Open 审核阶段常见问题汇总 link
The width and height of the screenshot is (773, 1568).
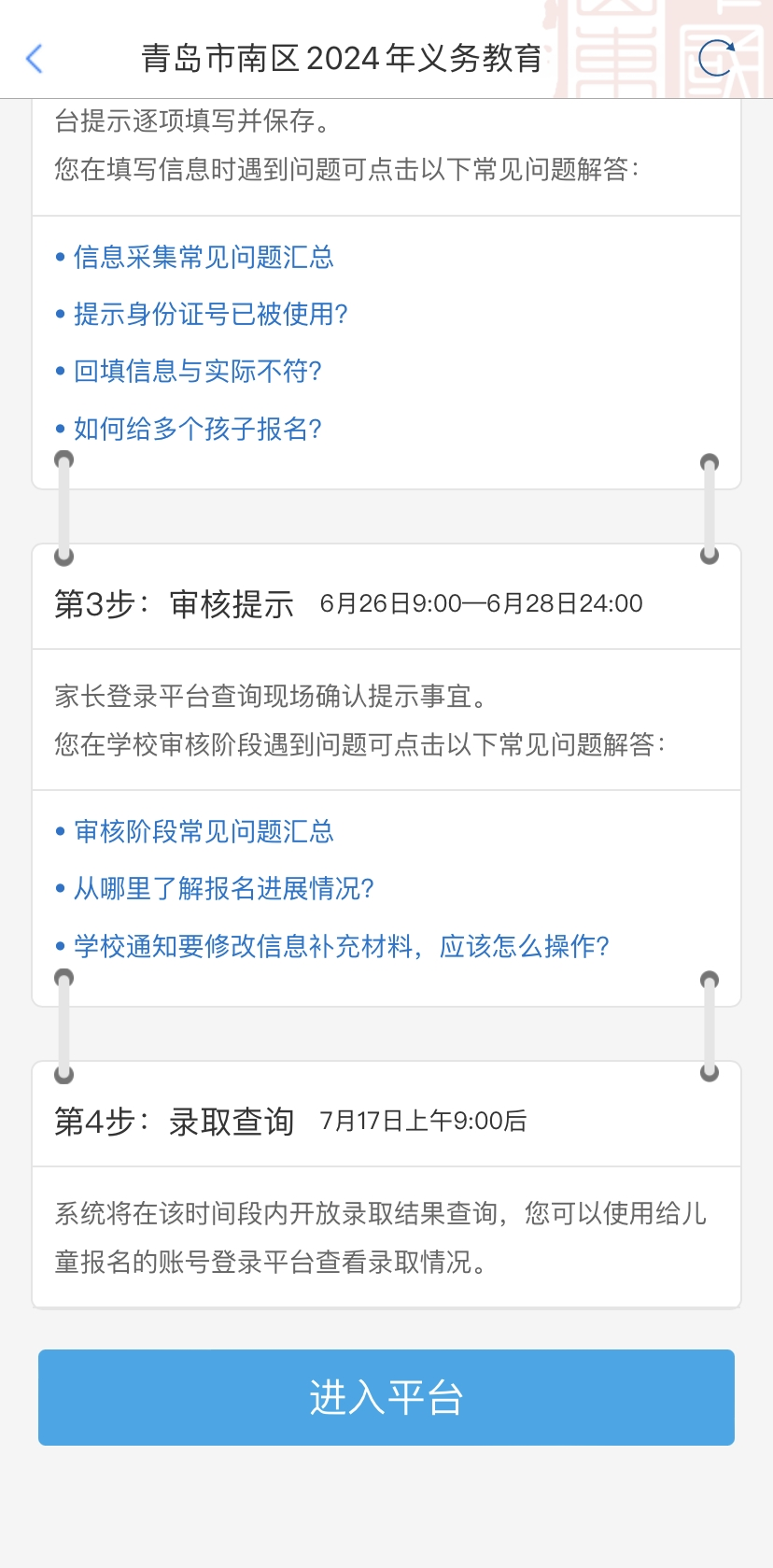point(203,831)
